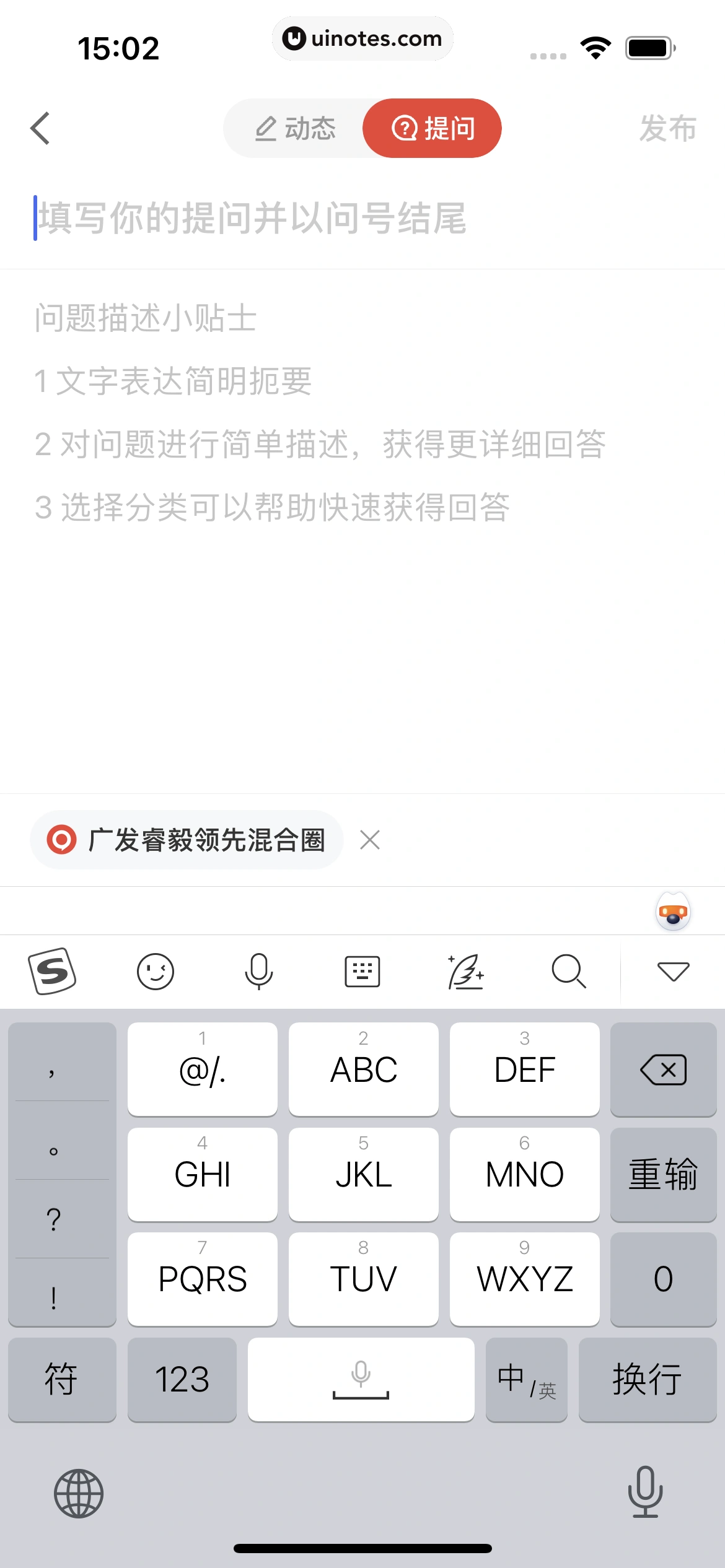Click the 发布 publish button
Image resolution: width=725 pixels, height=1568 pixels.
coord(667,128)
